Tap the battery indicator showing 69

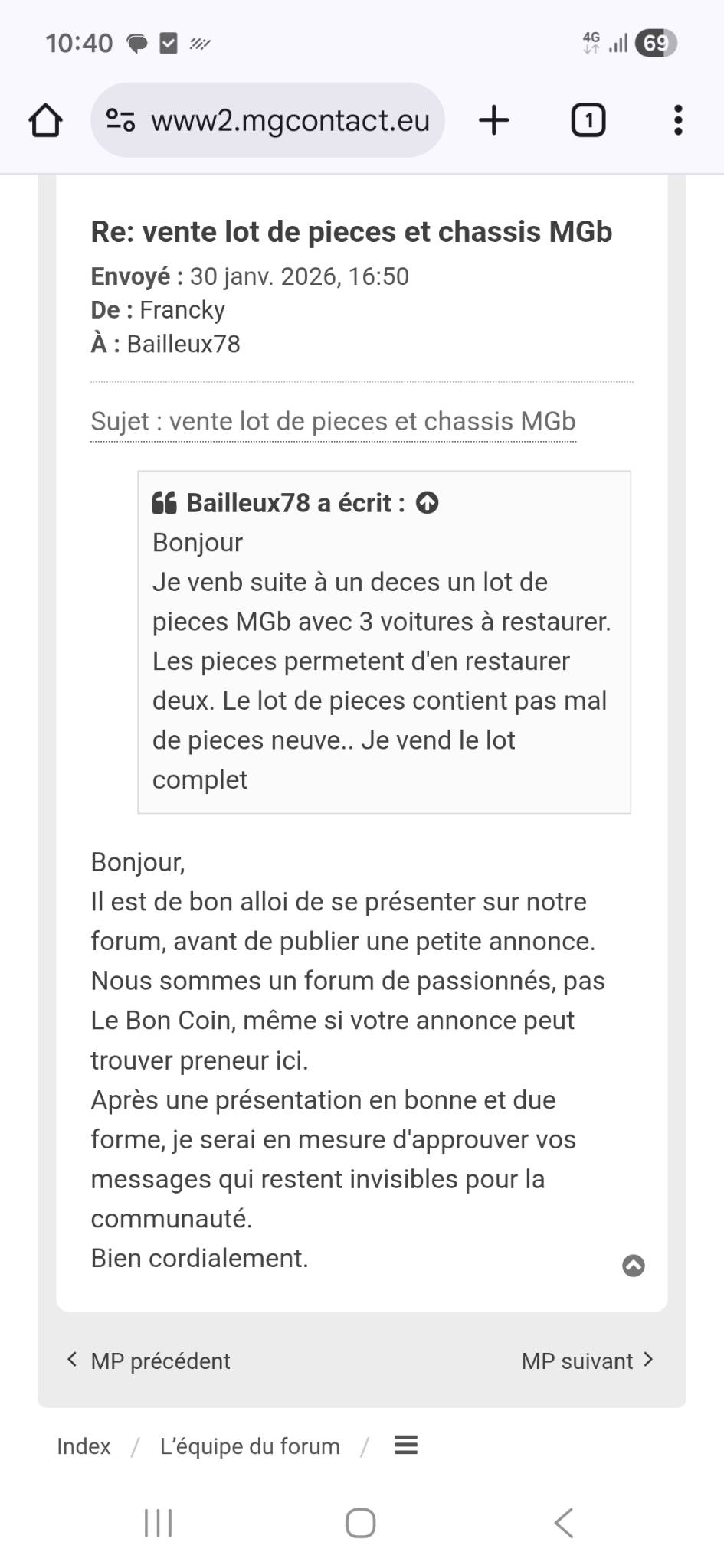[x=655, y=44]
